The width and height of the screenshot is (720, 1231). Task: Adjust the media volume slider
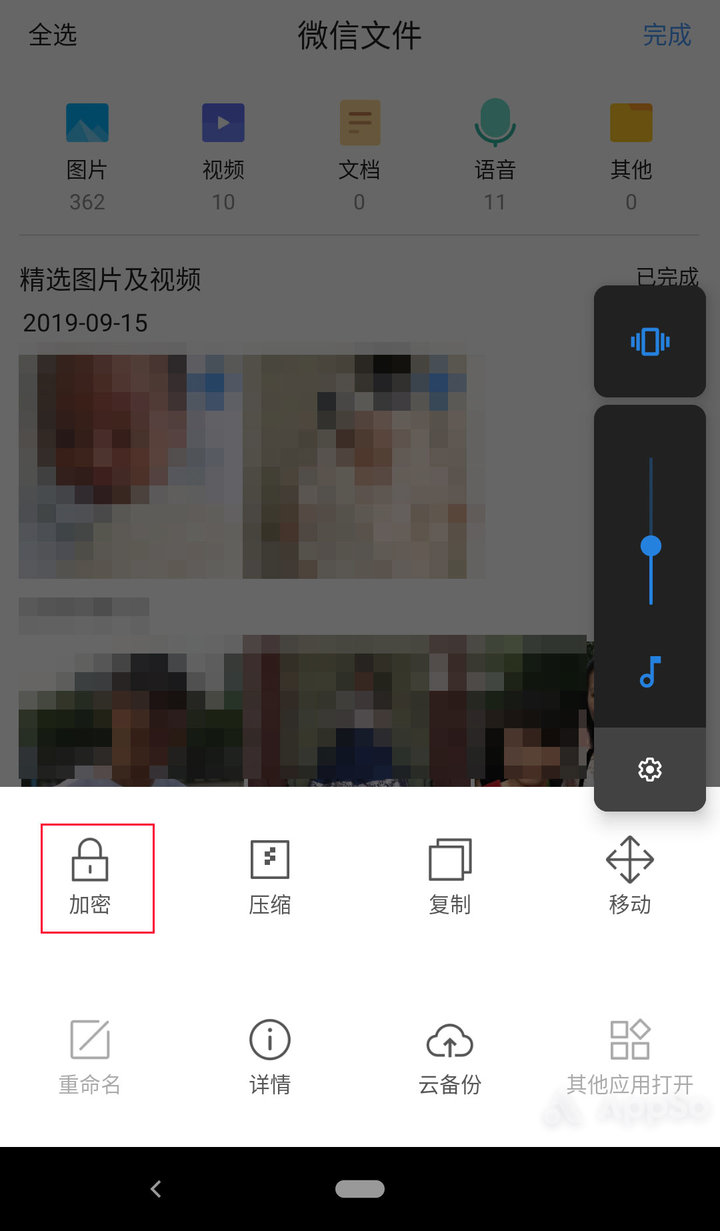(x=652, y=546)
